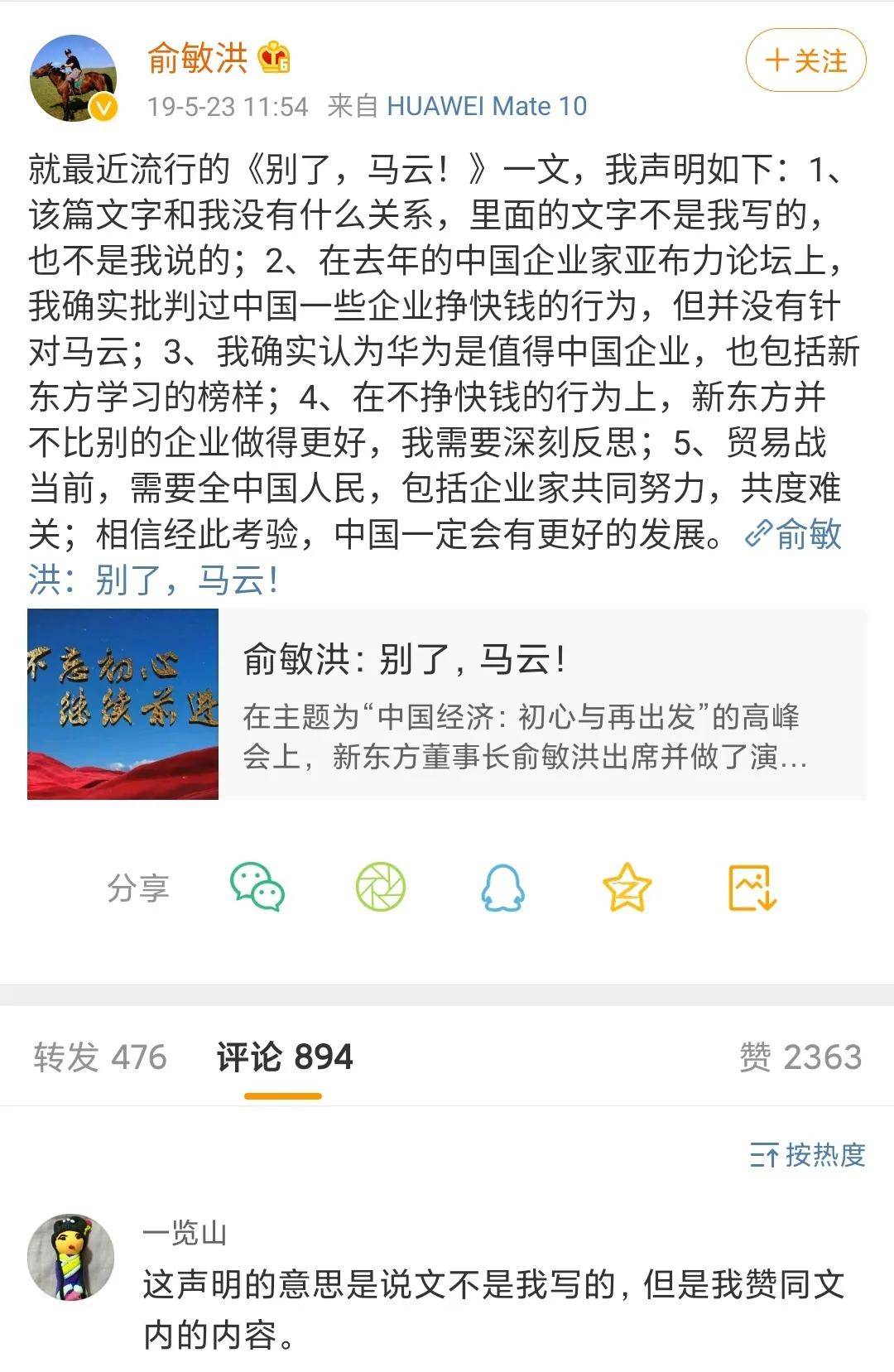View the 赞 2363 likes list
Image resolution: width=894 pixels, height=1372 pixels.
pyautogui.click(x=800, y=1057)
